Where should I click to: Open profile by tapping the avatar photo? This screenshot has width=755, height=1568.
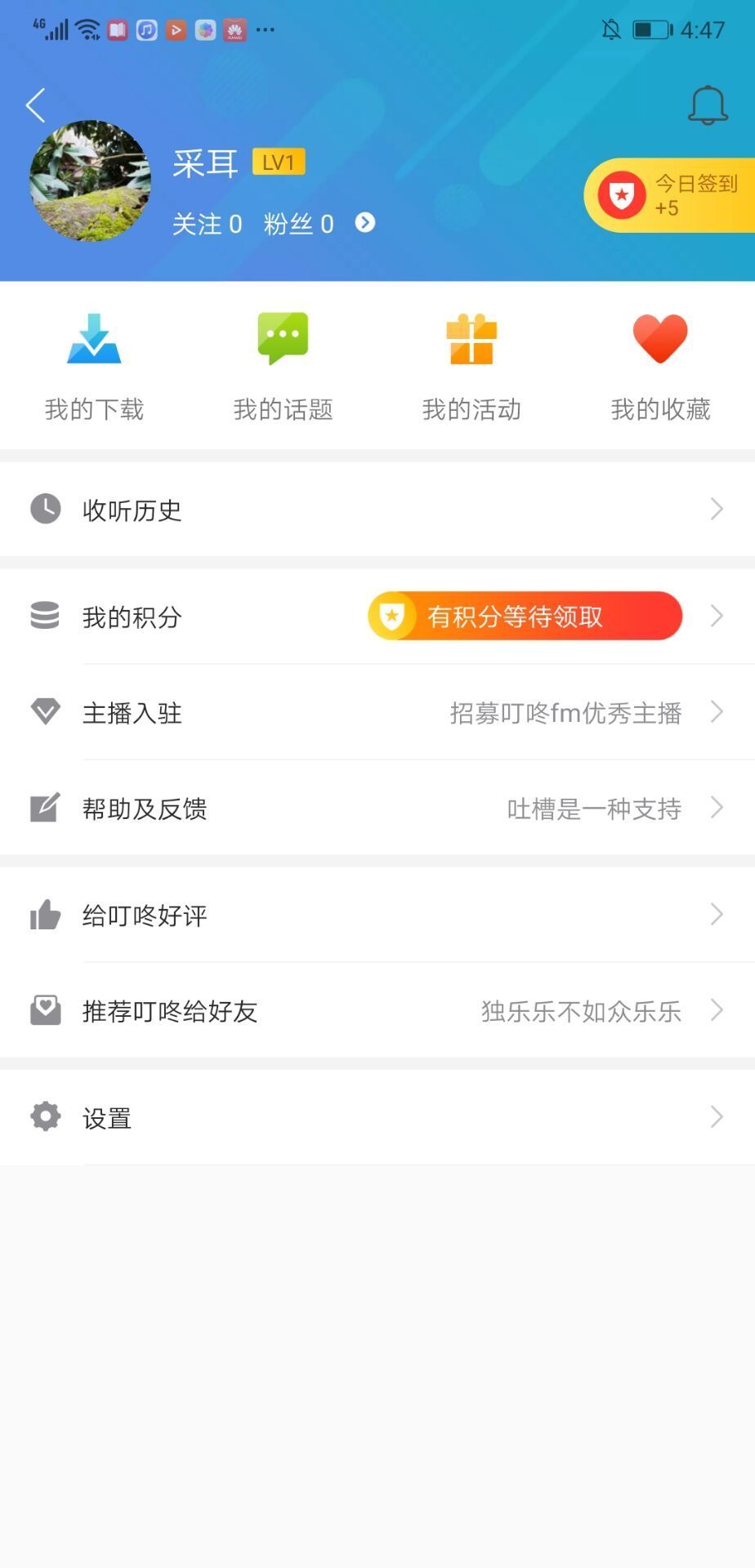click(x=90, y=181)
